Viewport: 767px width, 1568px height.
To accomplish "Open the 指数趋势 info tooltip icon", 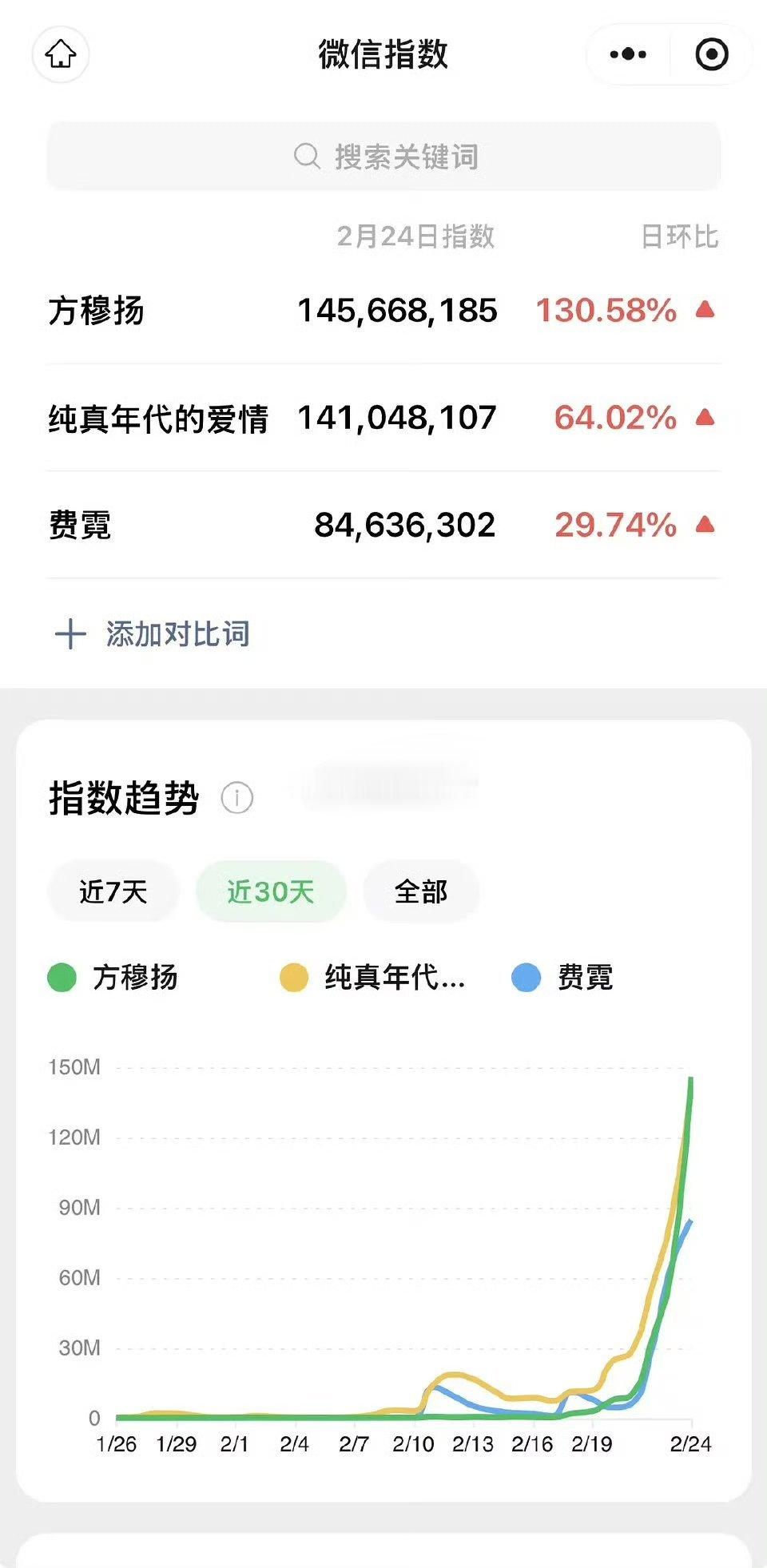I will click(x=237, y=796).
